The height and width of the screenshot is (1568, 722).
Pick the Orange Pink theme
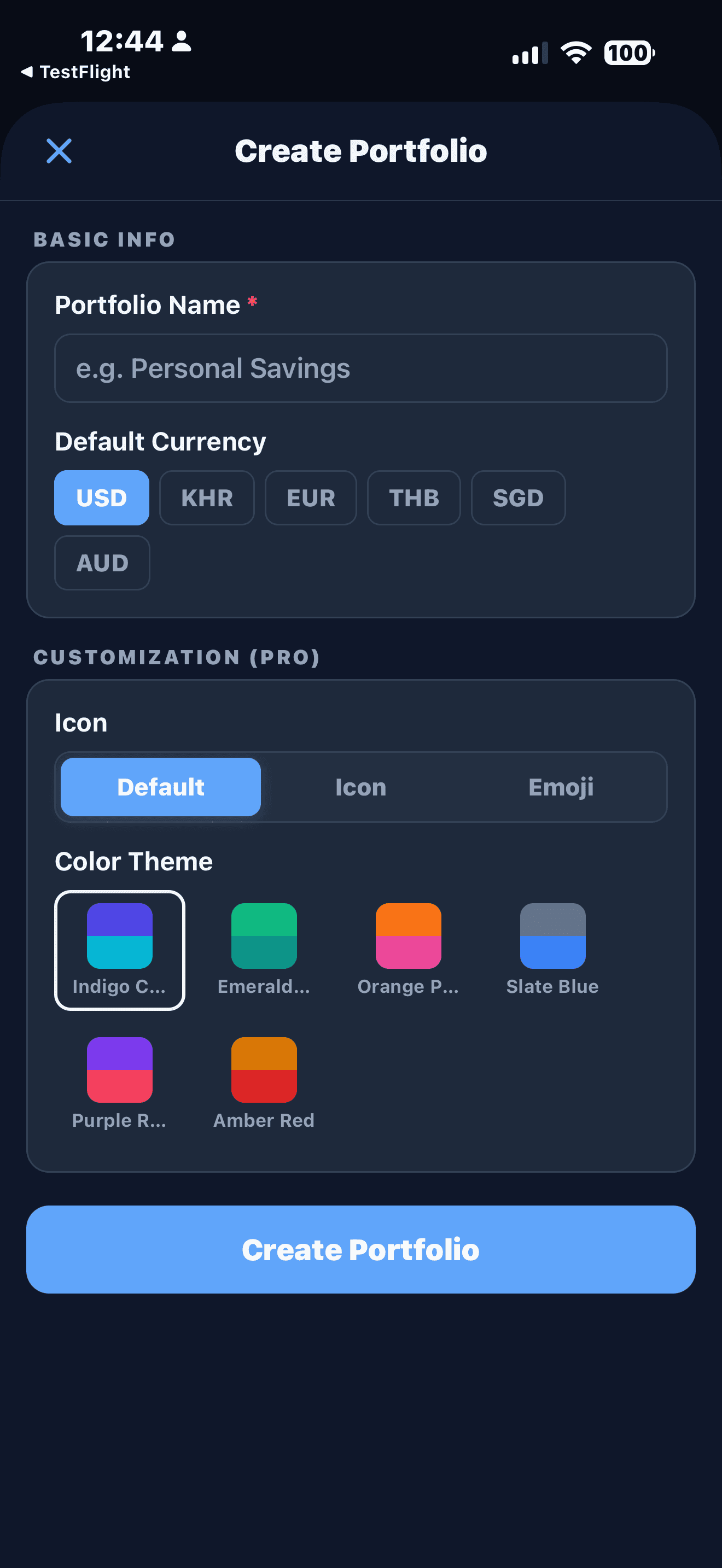pos(408,936)
